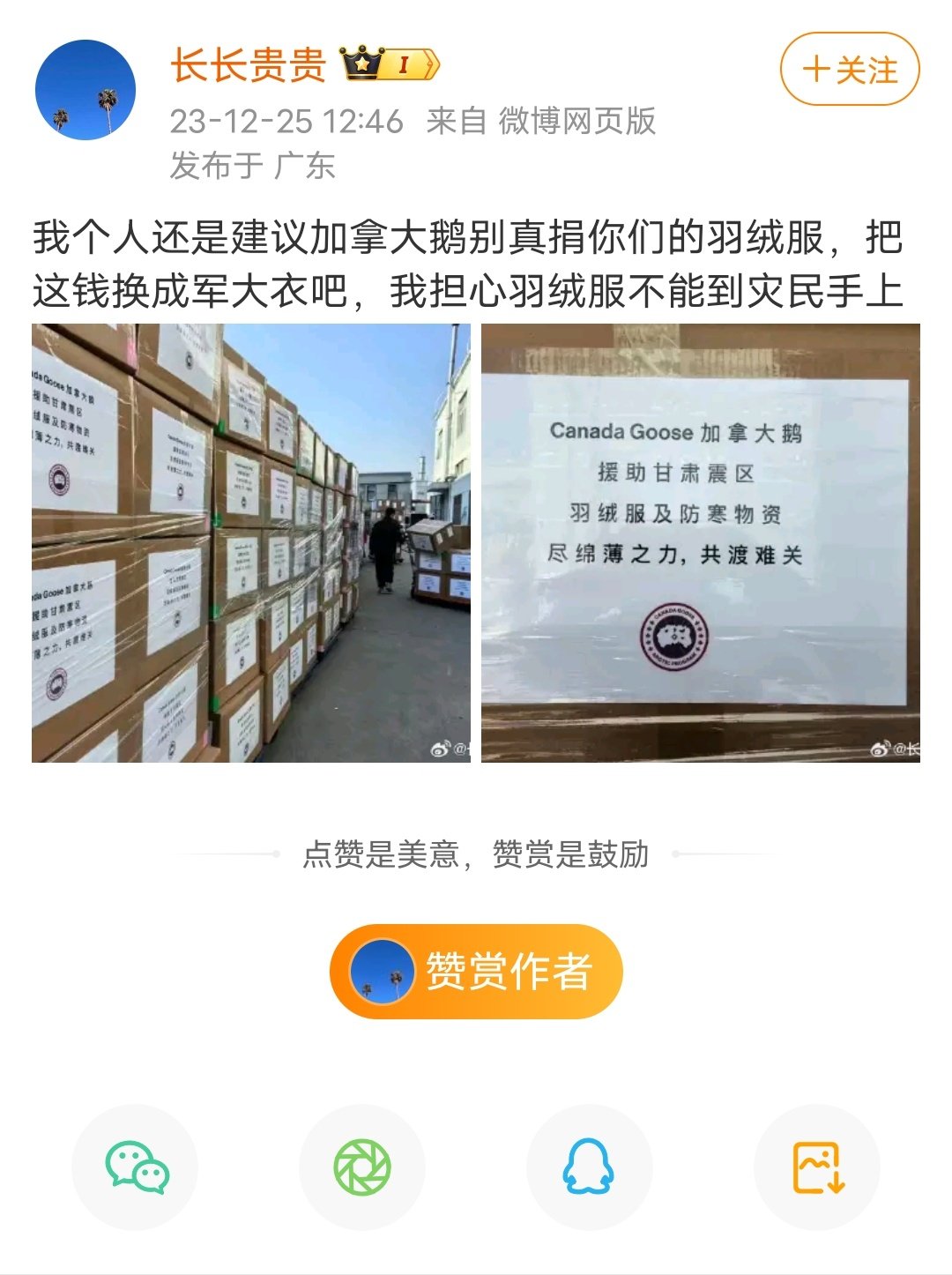Open 长长贵贵's profile avatar
This screenshot has width=952, height=1275.
click(85, 89)
